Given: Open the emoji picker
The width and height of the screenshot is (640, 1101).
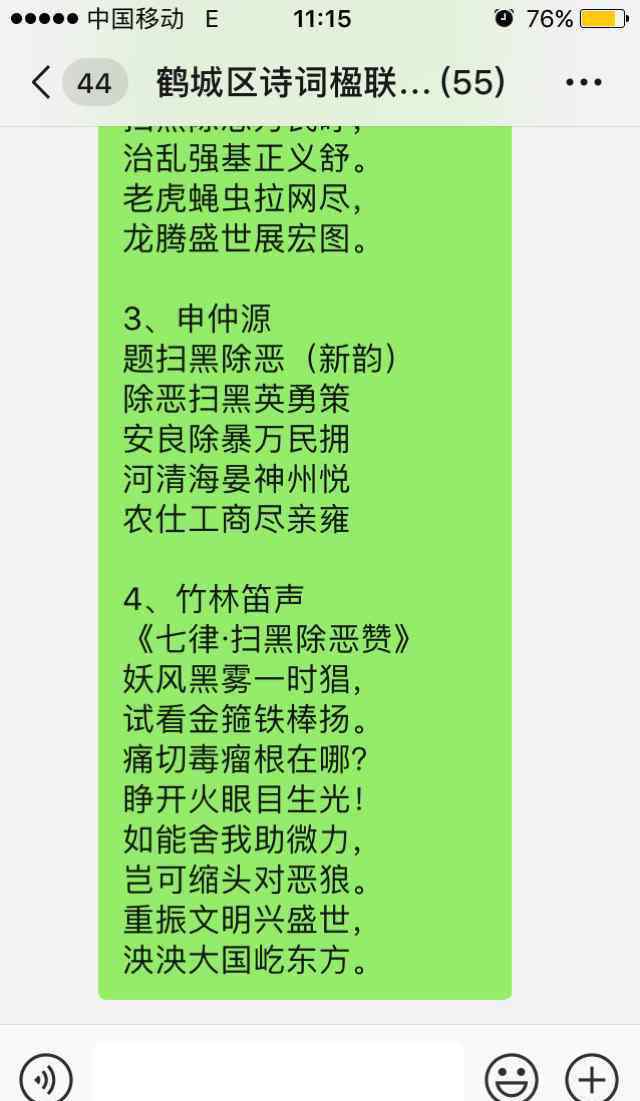Looking at the screenshot, I should coord(511,1078).
